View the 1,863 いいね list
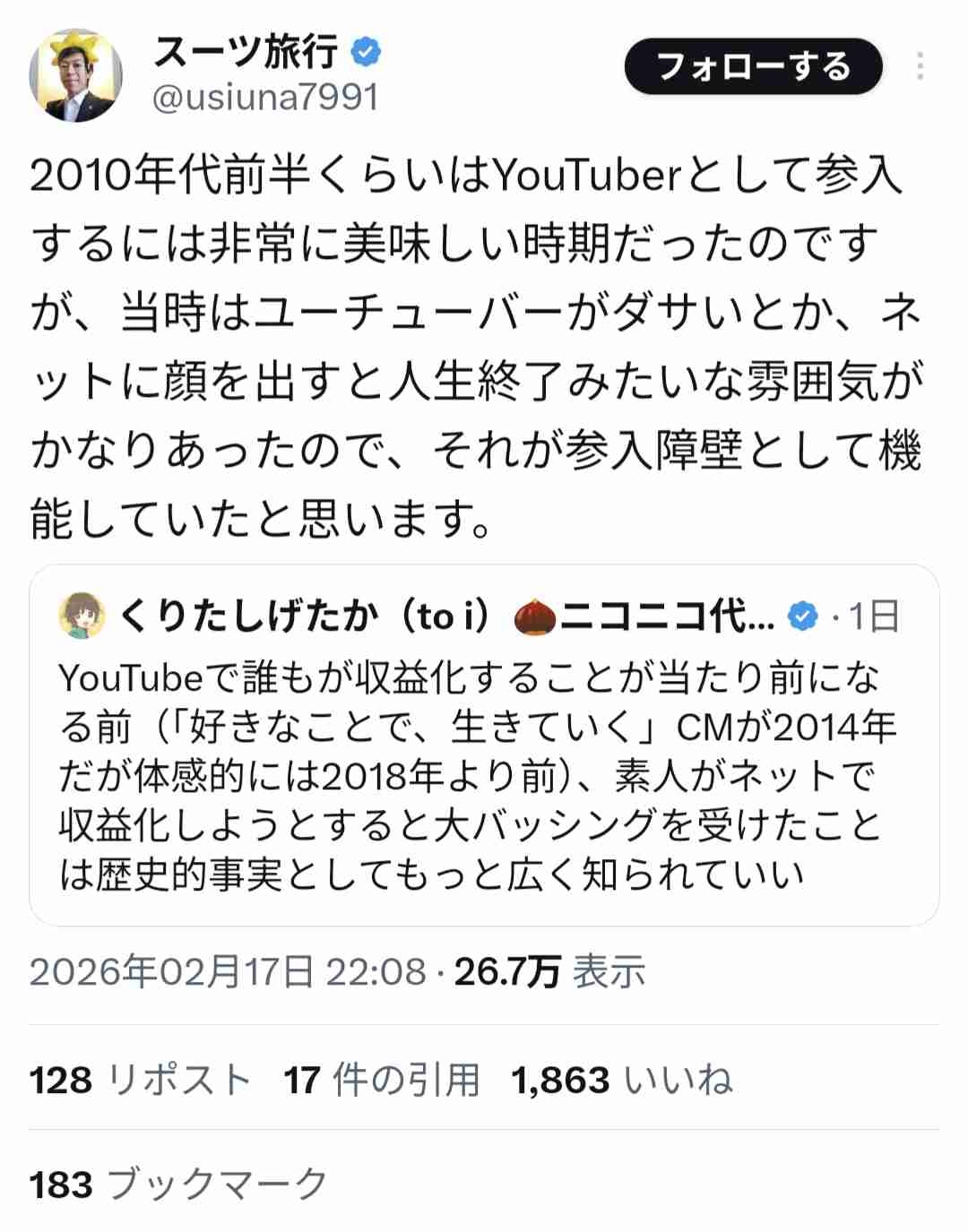The width and height of the screenshot is (968, 1232). [x=622, y=1080]
